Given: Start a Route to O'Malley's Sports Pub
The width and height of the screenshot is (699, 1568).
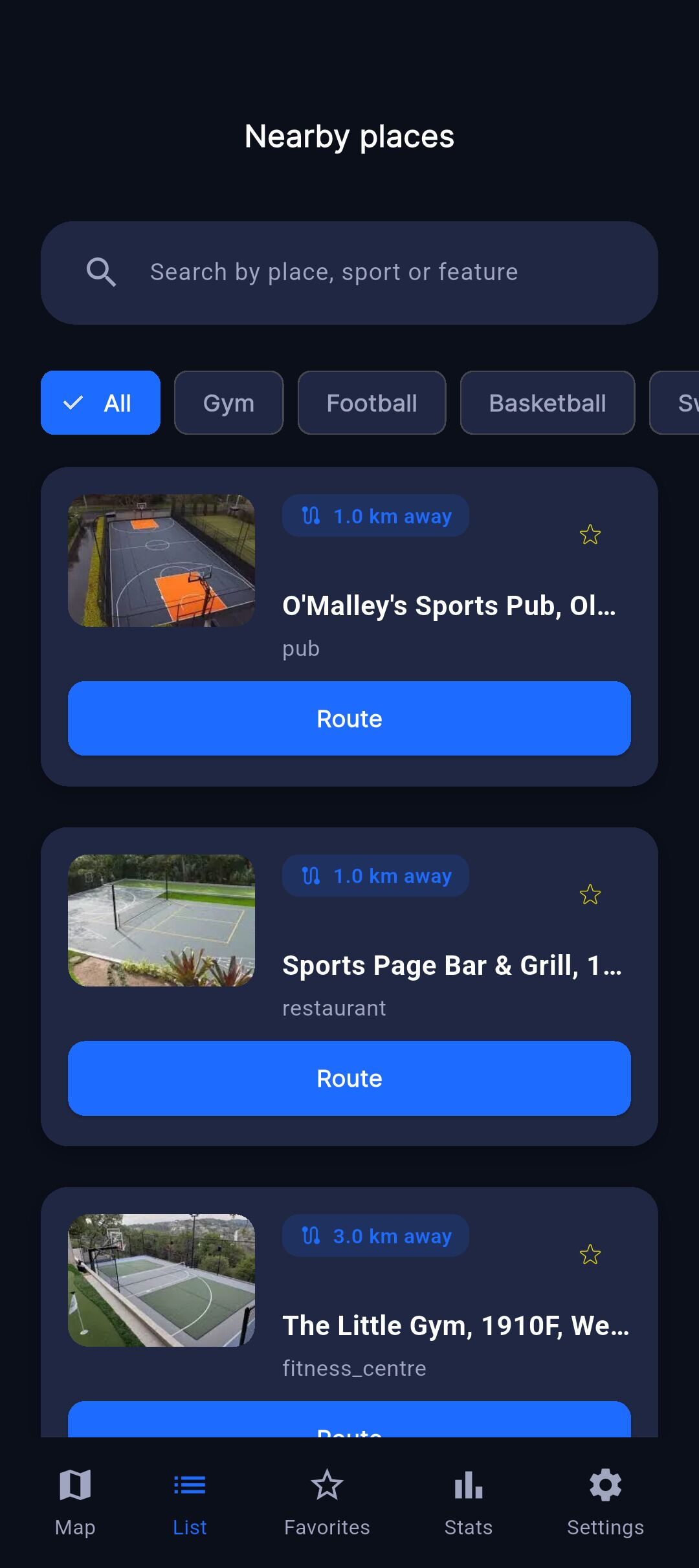Looking at the screenshot, I should pos(349,718).
